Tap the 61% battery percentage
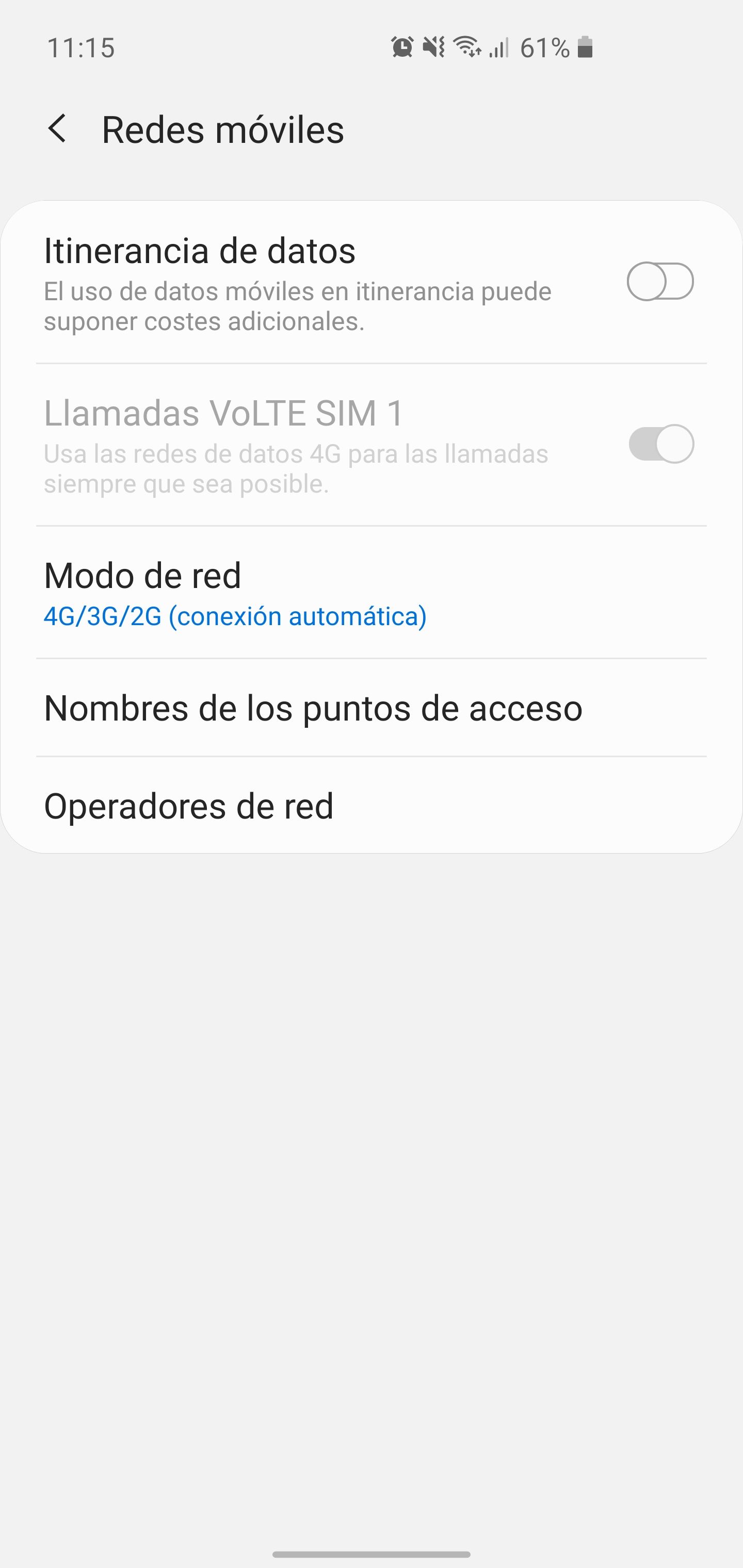 point(546,48)
